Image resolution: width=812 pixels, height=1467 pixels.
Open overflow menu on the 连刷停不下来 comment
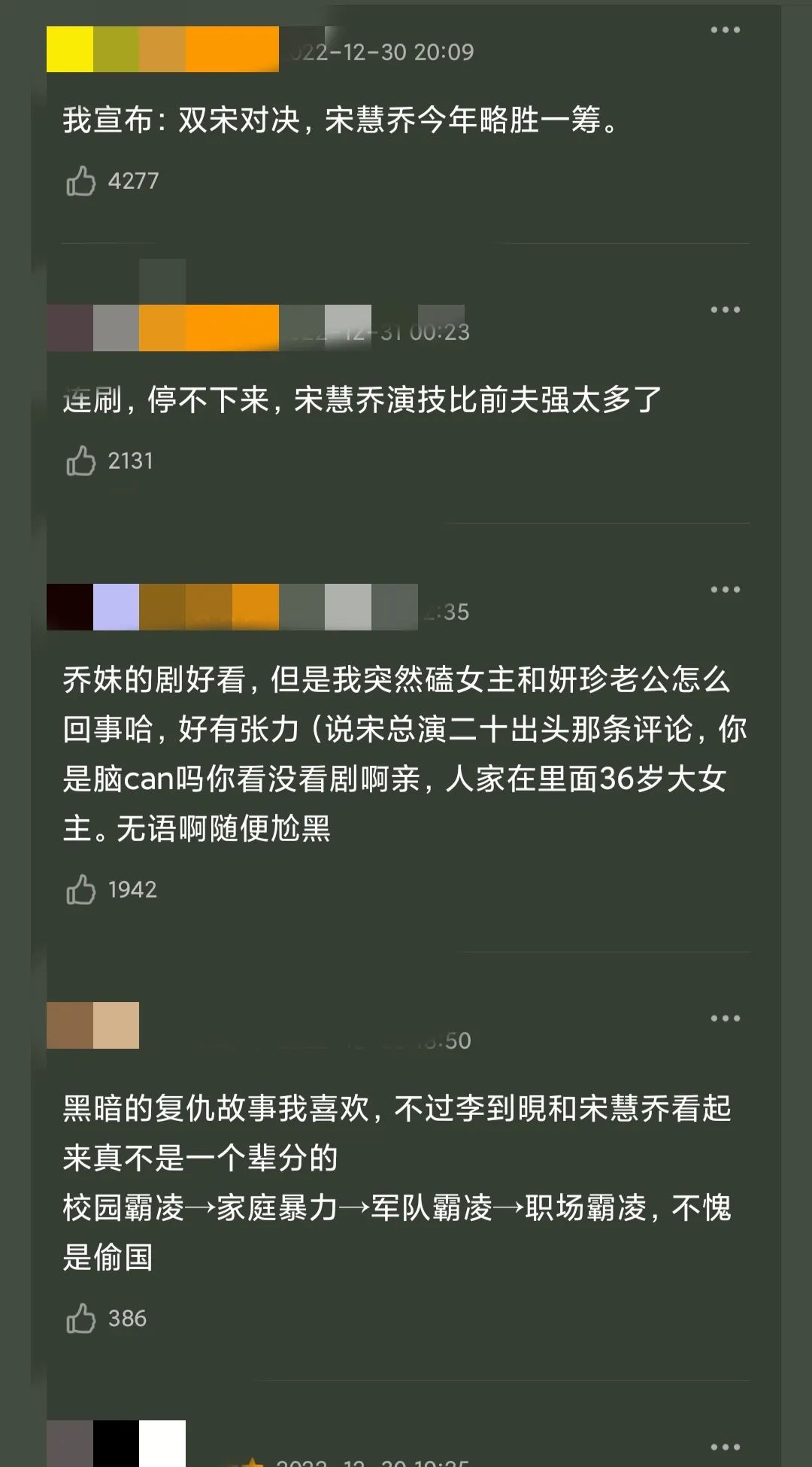click(725, 310)
